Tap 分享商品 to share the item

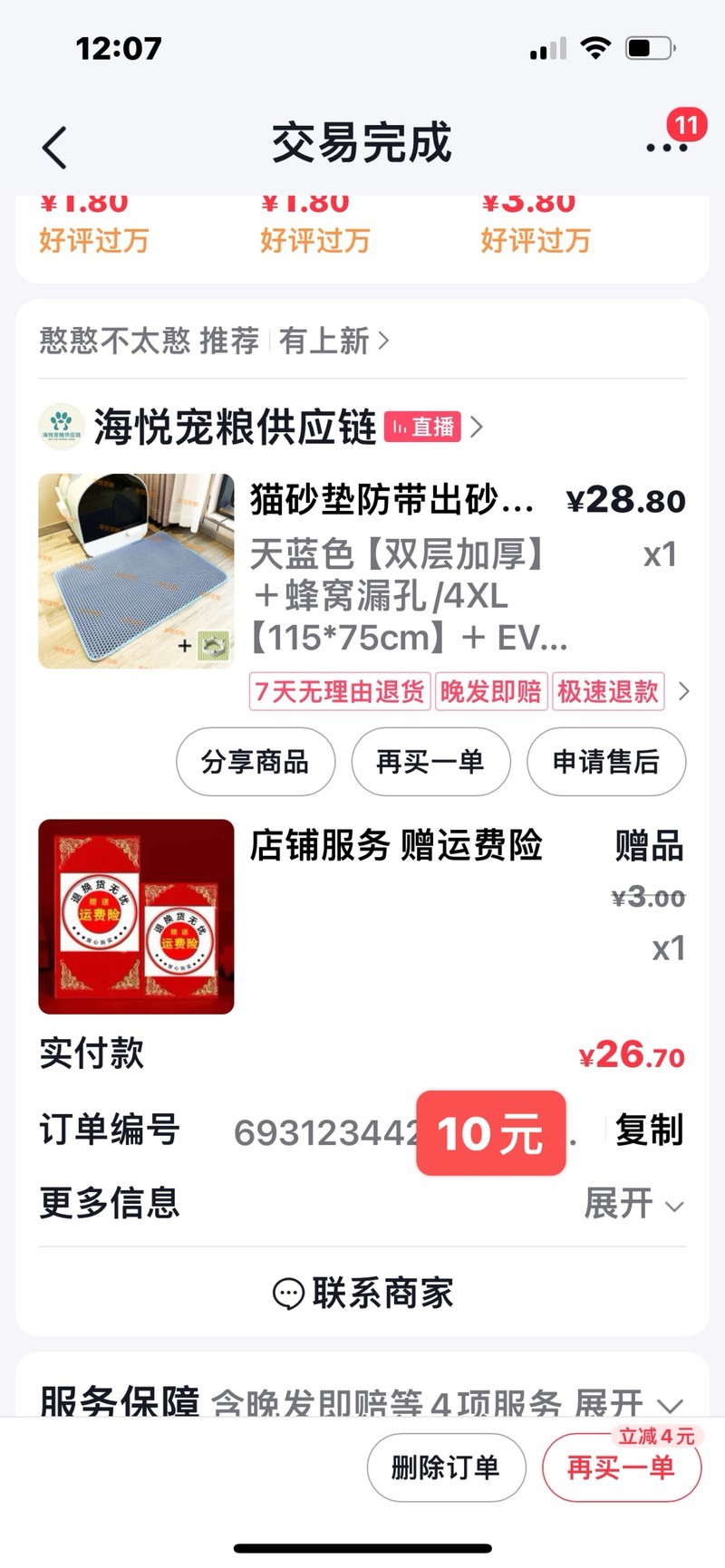tap(256, 762)
